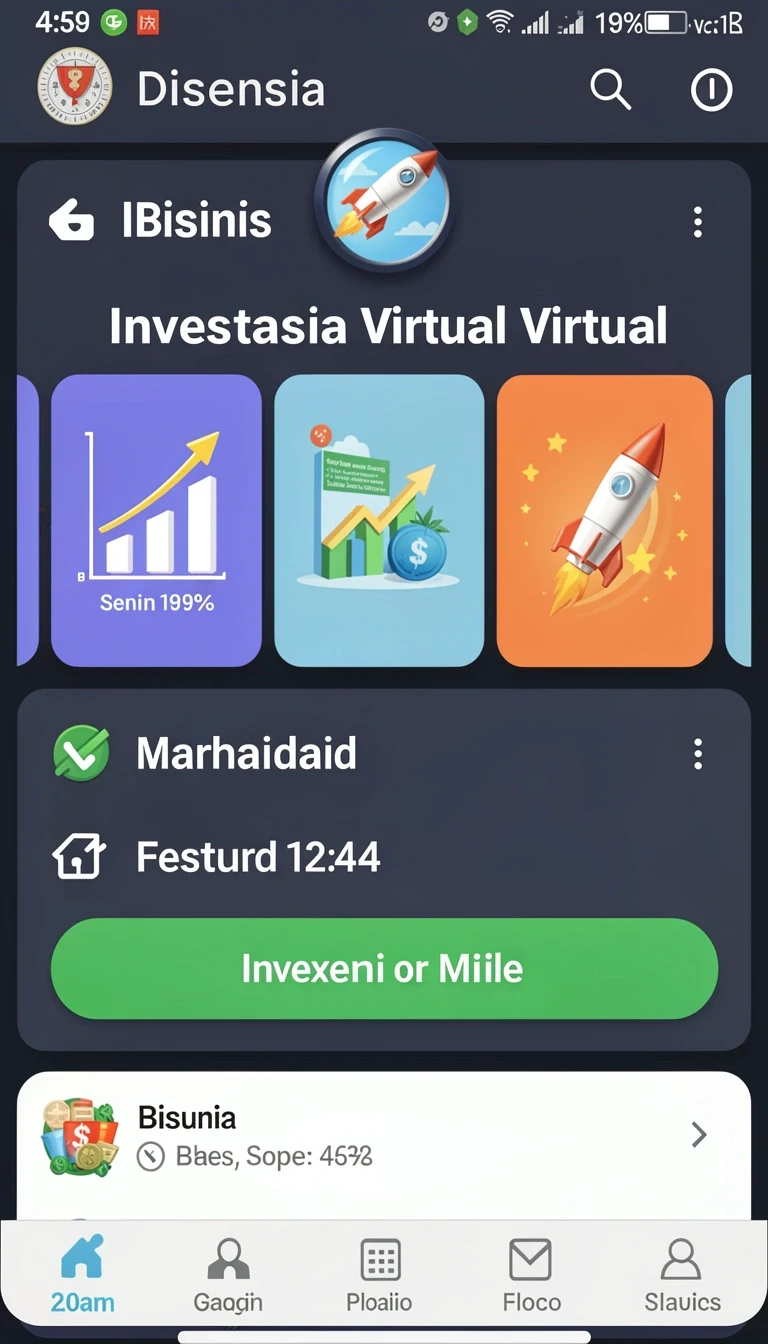Open the Senin 199% chart card
The width and height of the screenshot is (768, 1344).
[x=156, y=520]
